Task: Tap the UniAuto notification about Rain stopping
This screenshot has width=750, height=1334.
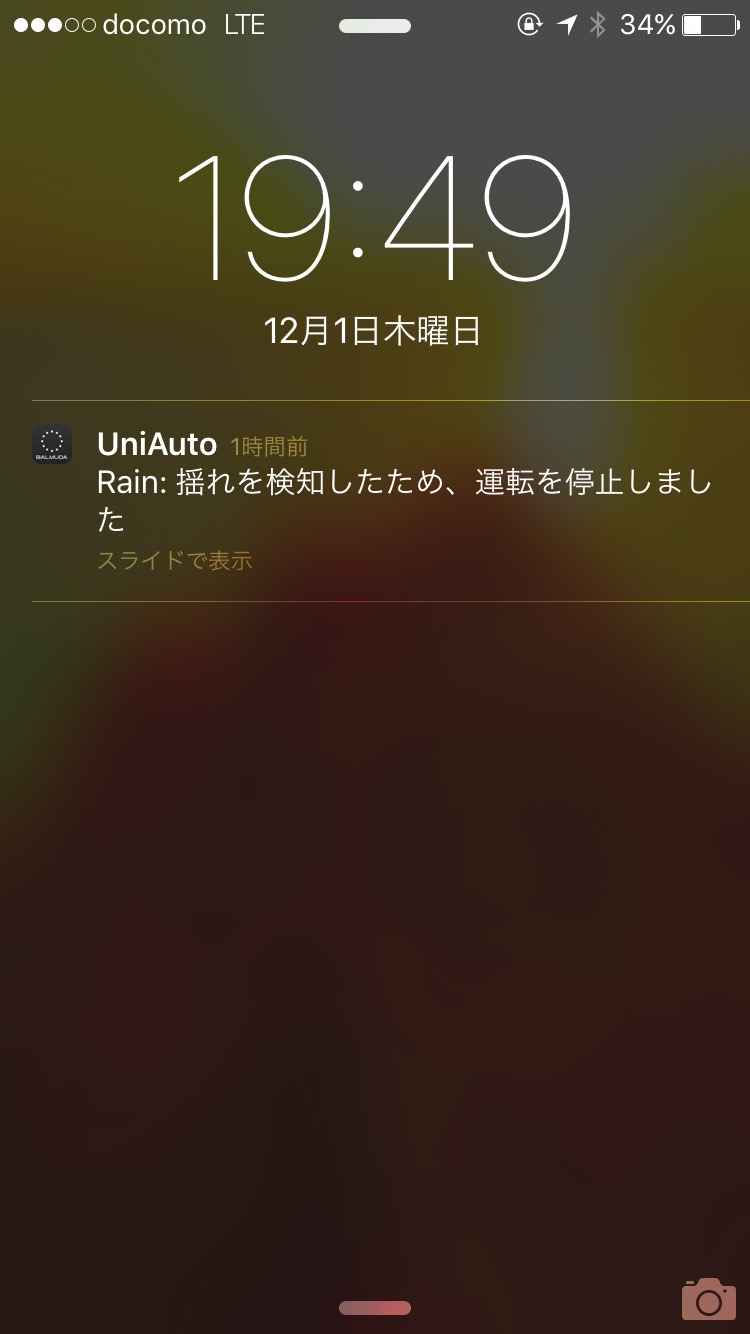Action: pyautogui.click(x=390, y=500)
